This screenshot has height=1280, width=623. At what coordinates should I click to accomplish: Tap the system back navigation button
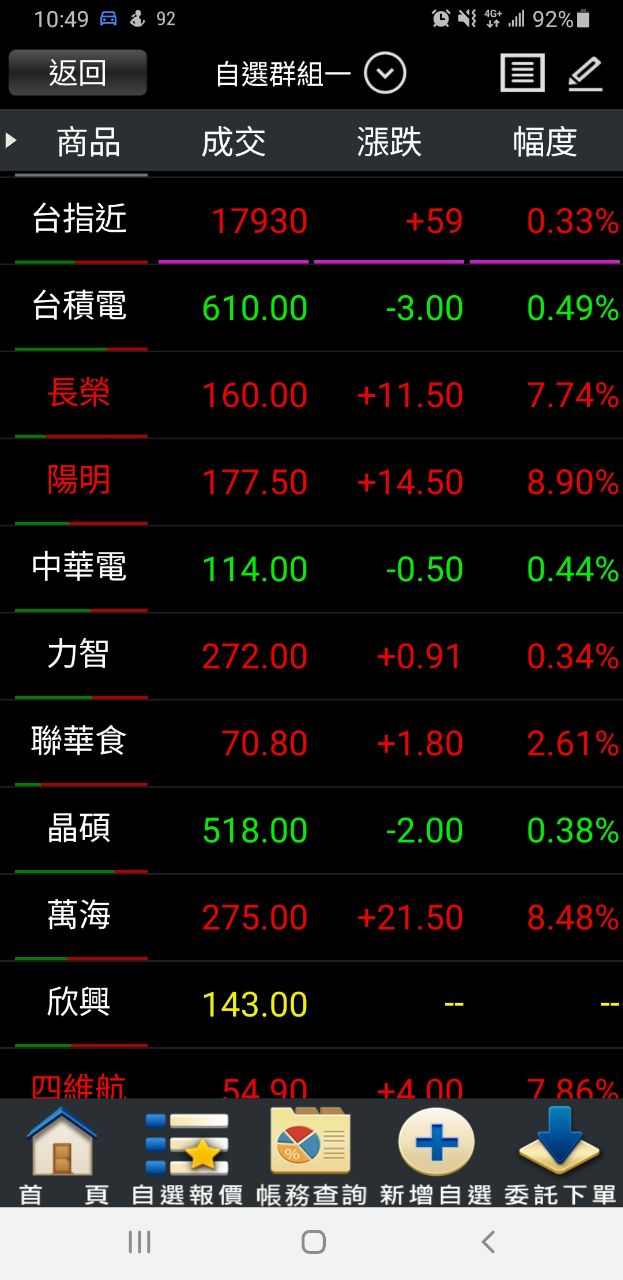click(488, 1242)
